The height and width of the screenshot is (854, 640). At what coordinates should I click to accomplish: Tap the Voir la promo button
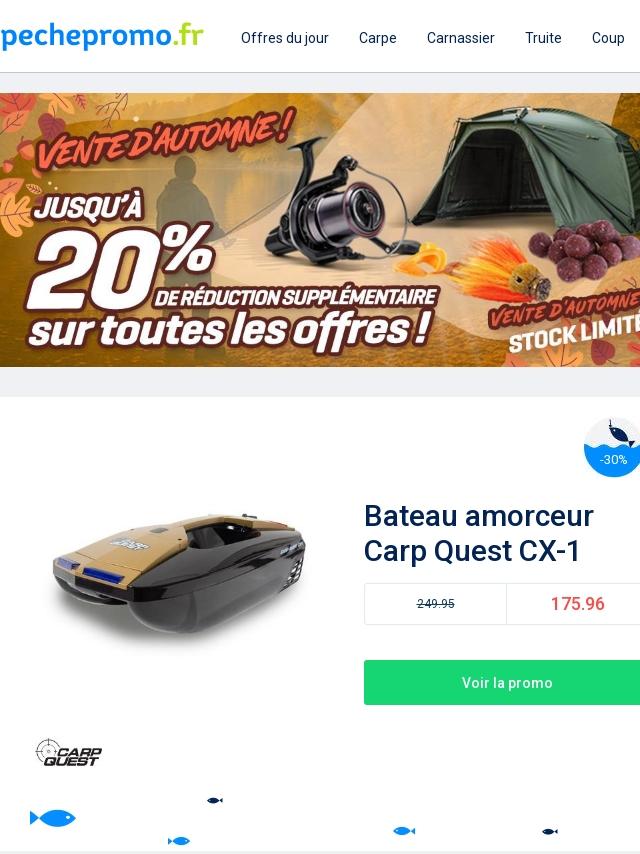[506, 682]
